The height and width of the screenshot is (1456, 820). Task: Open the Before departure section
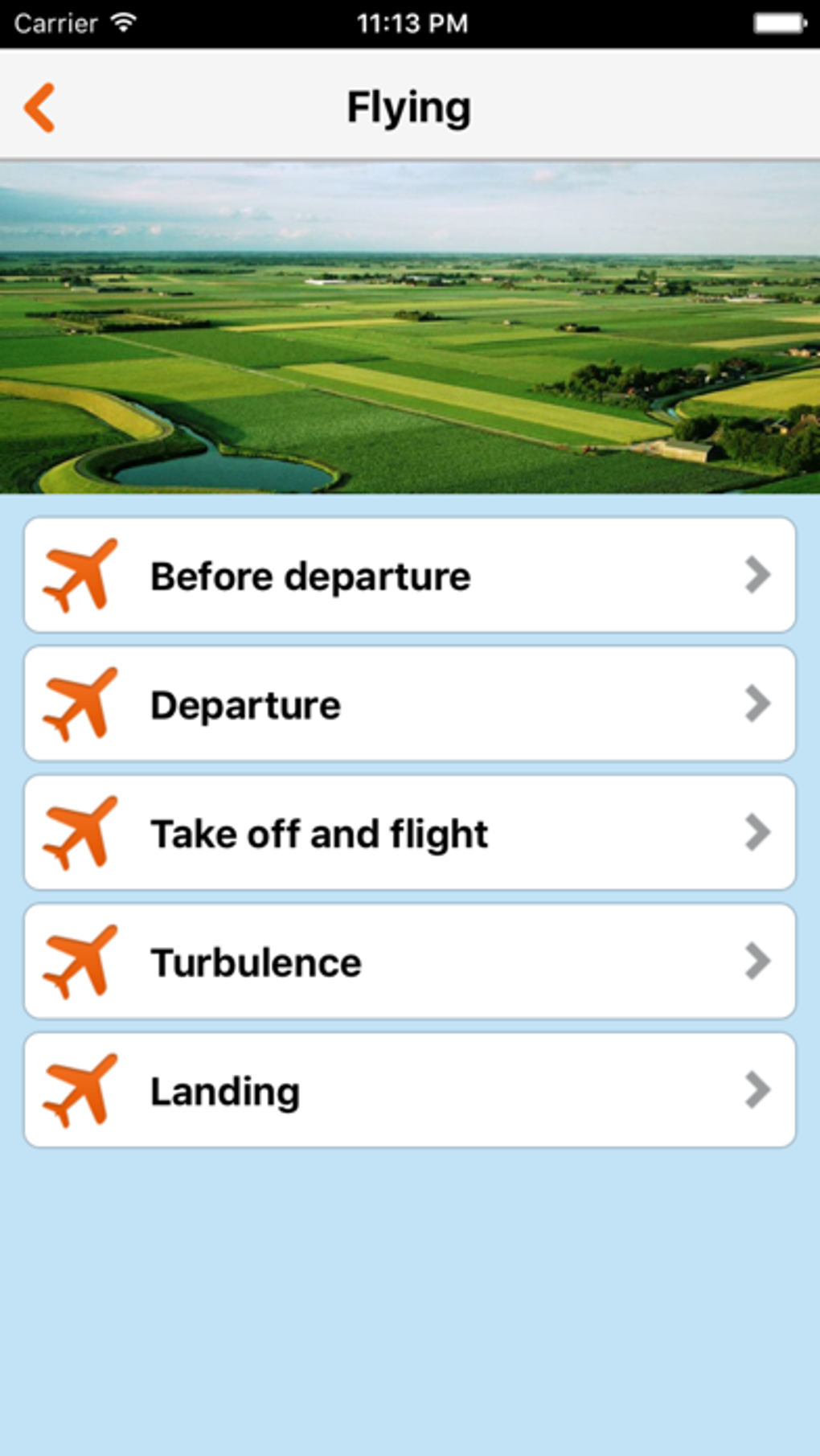click(x=409, y=576)
